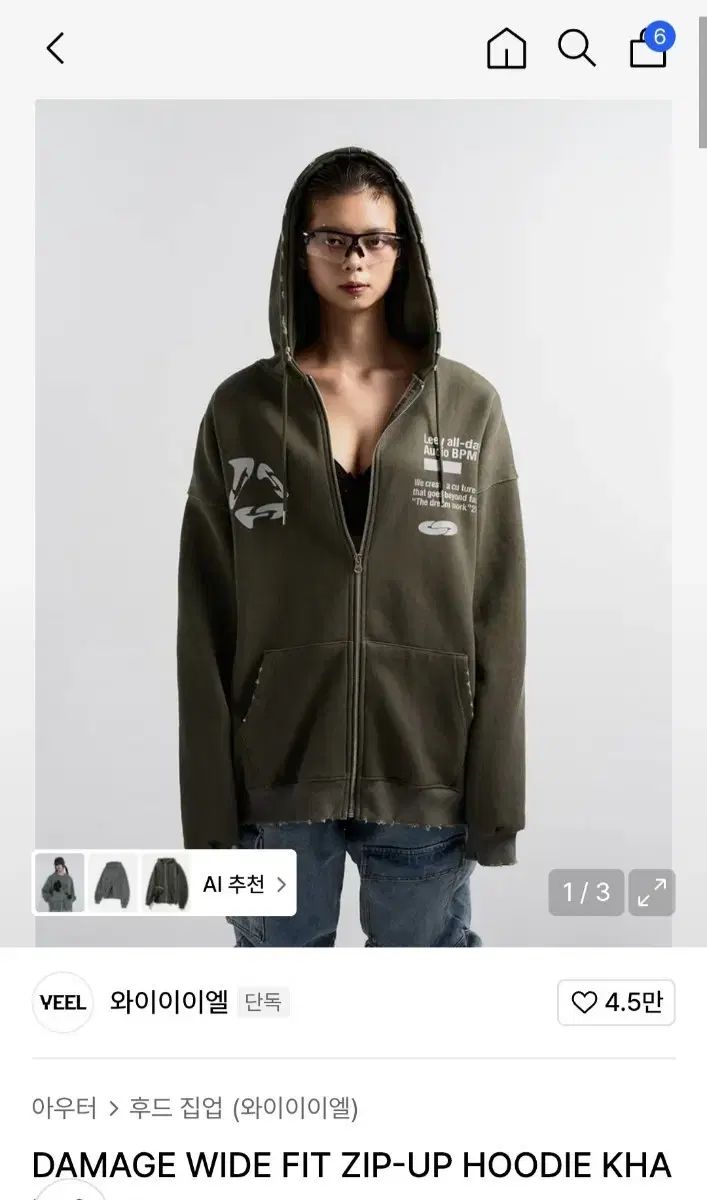707x1200 pixels.
Task: Open the 와이이이엘 brand page
Action: pos(168,1002)
